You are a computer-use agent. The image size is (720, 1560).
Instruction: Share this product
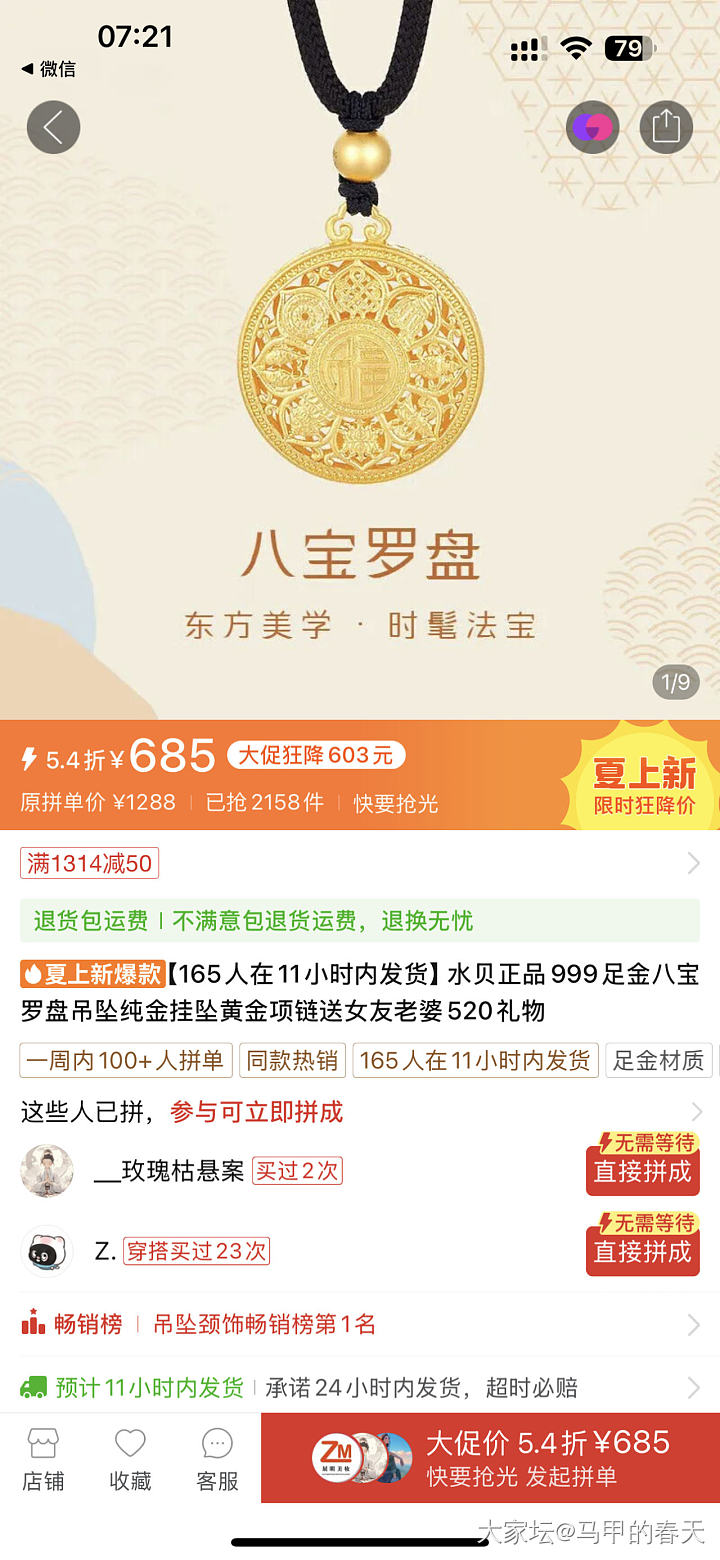tap(666, 127)
